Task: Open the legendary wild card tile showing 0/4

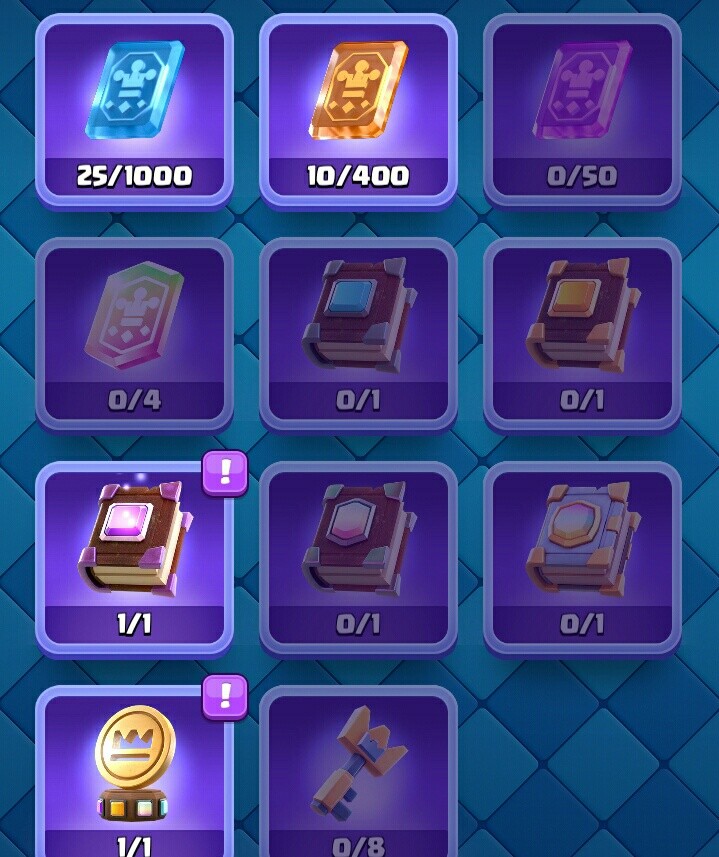Action: click(134, 334)
